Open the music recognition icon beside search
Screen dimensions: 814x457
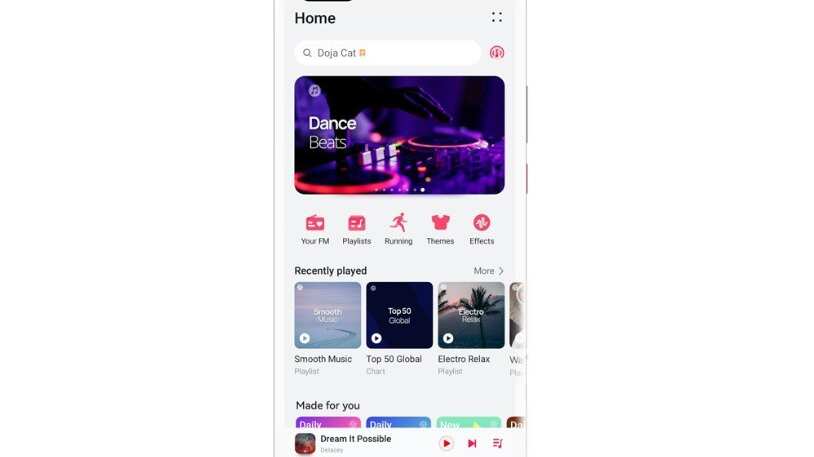[497, 53]
